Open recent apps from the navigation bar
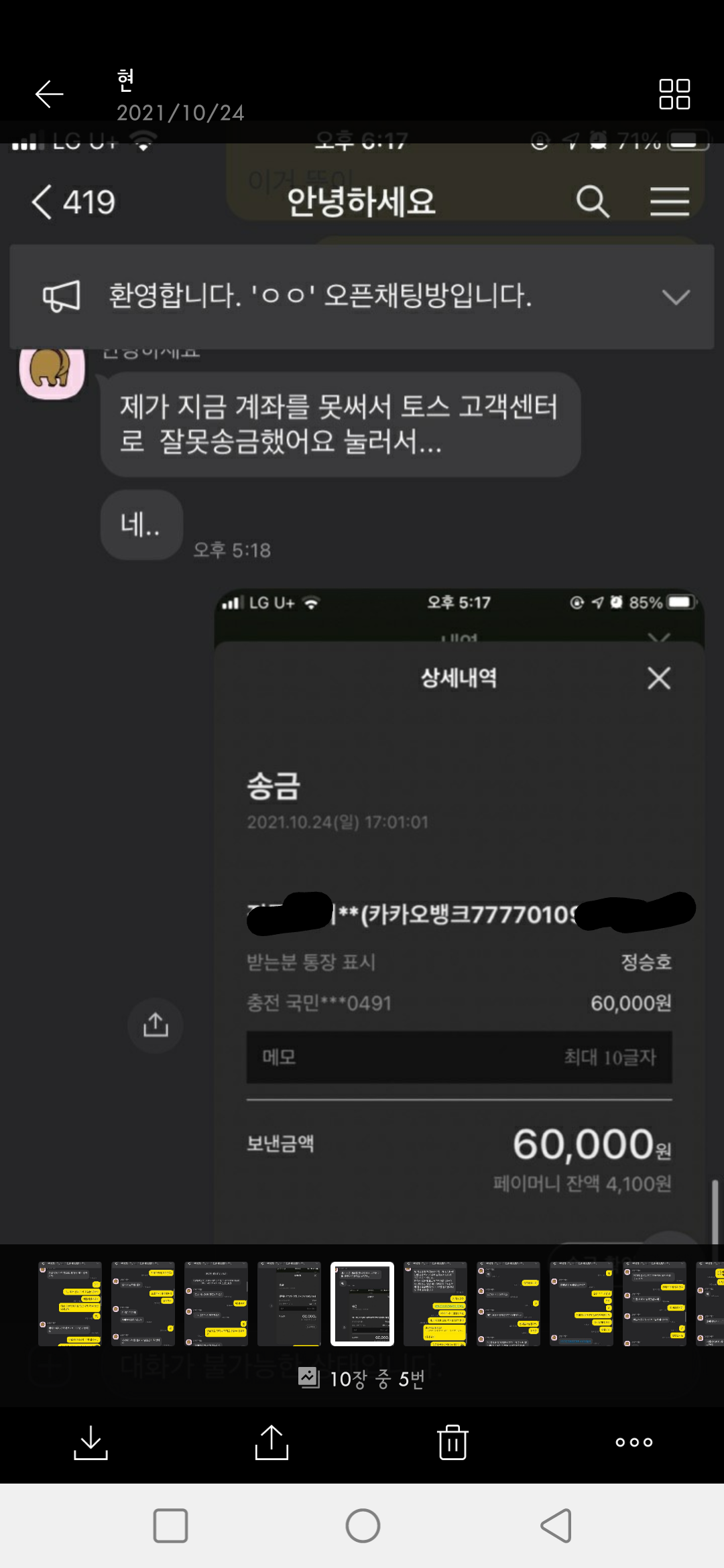 (170, 1526)
